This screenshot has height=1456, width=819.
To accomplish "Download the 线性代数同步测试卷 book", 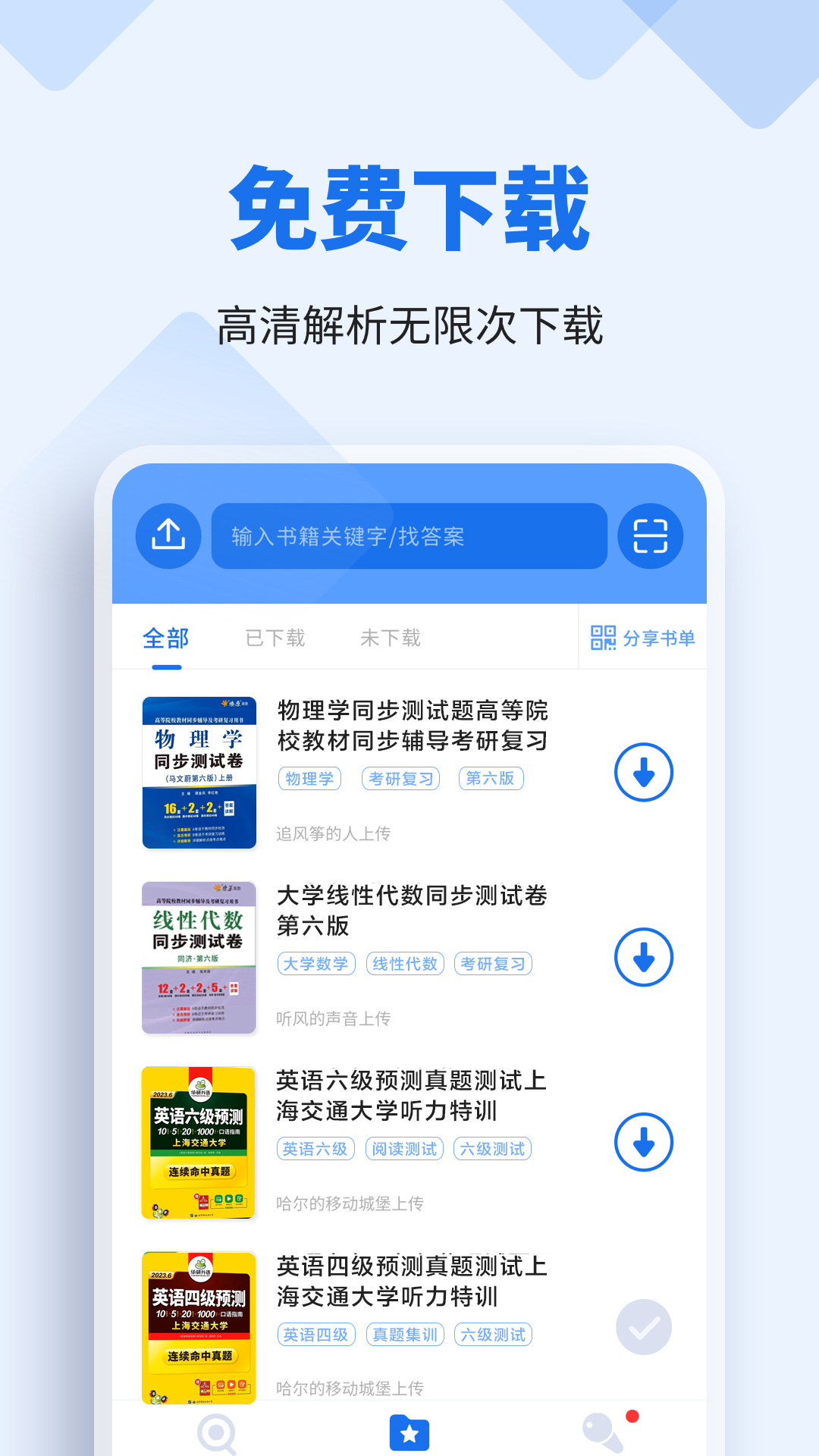I will coord(644,956).
